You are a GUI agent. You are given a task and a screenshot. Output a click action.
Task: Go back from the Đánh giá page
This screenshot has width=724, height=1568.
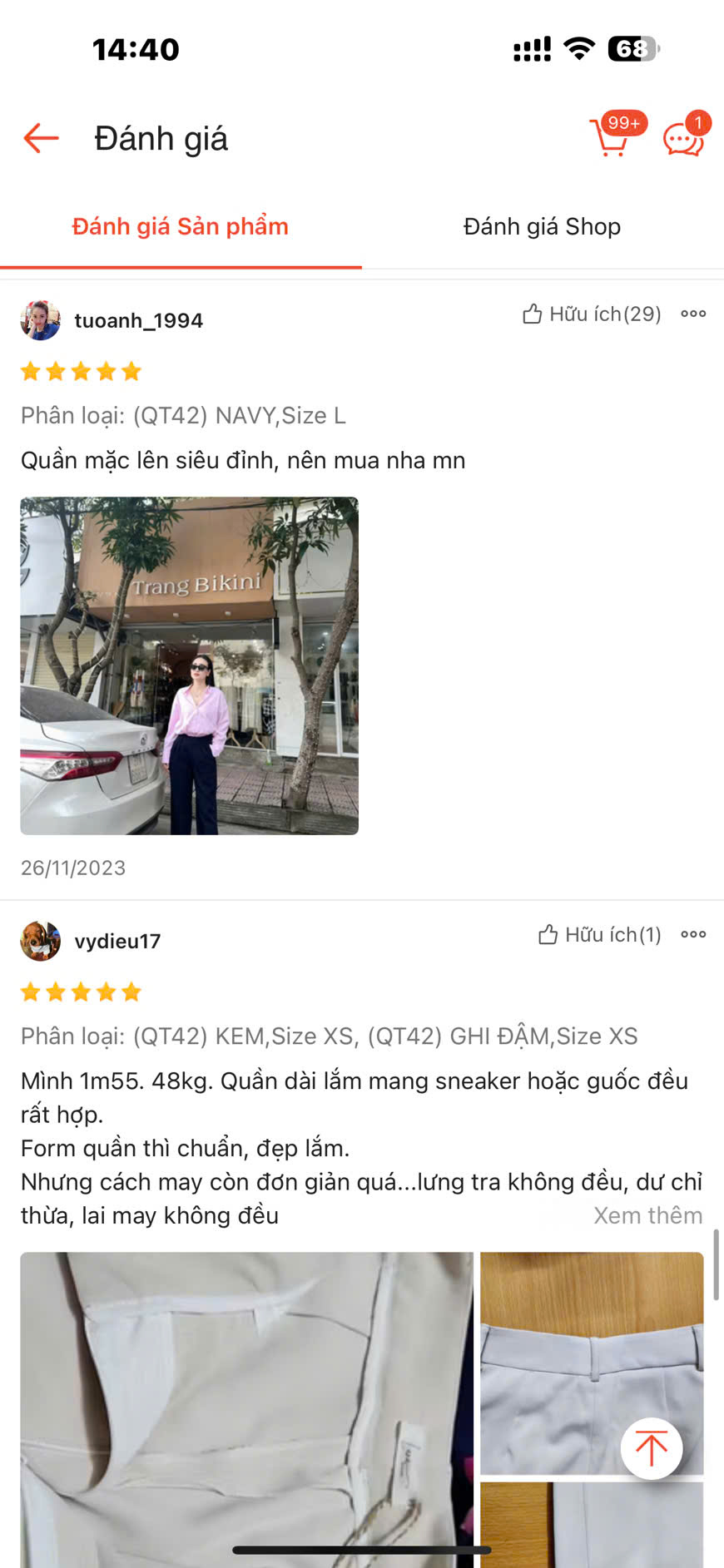tap(41, 138)
